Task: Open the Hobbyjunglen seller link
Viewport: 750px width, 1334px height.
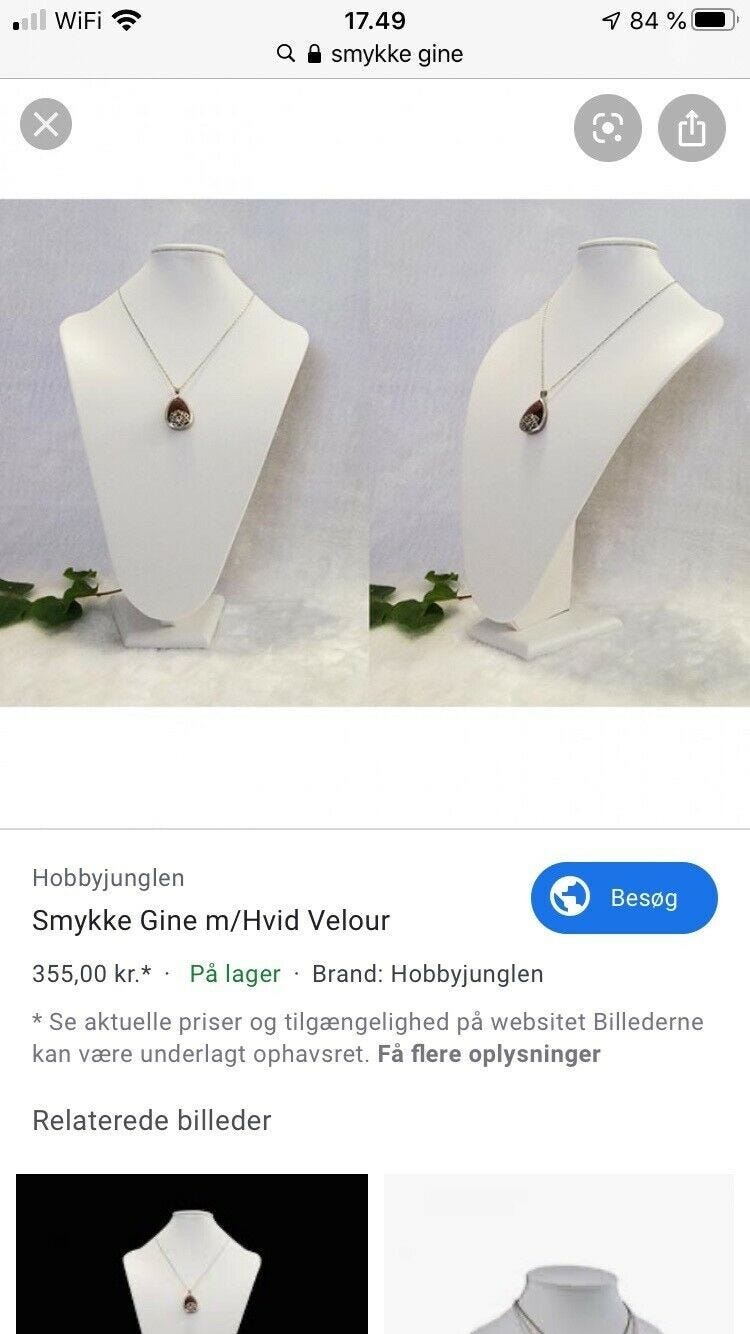Action: (108, 878)
